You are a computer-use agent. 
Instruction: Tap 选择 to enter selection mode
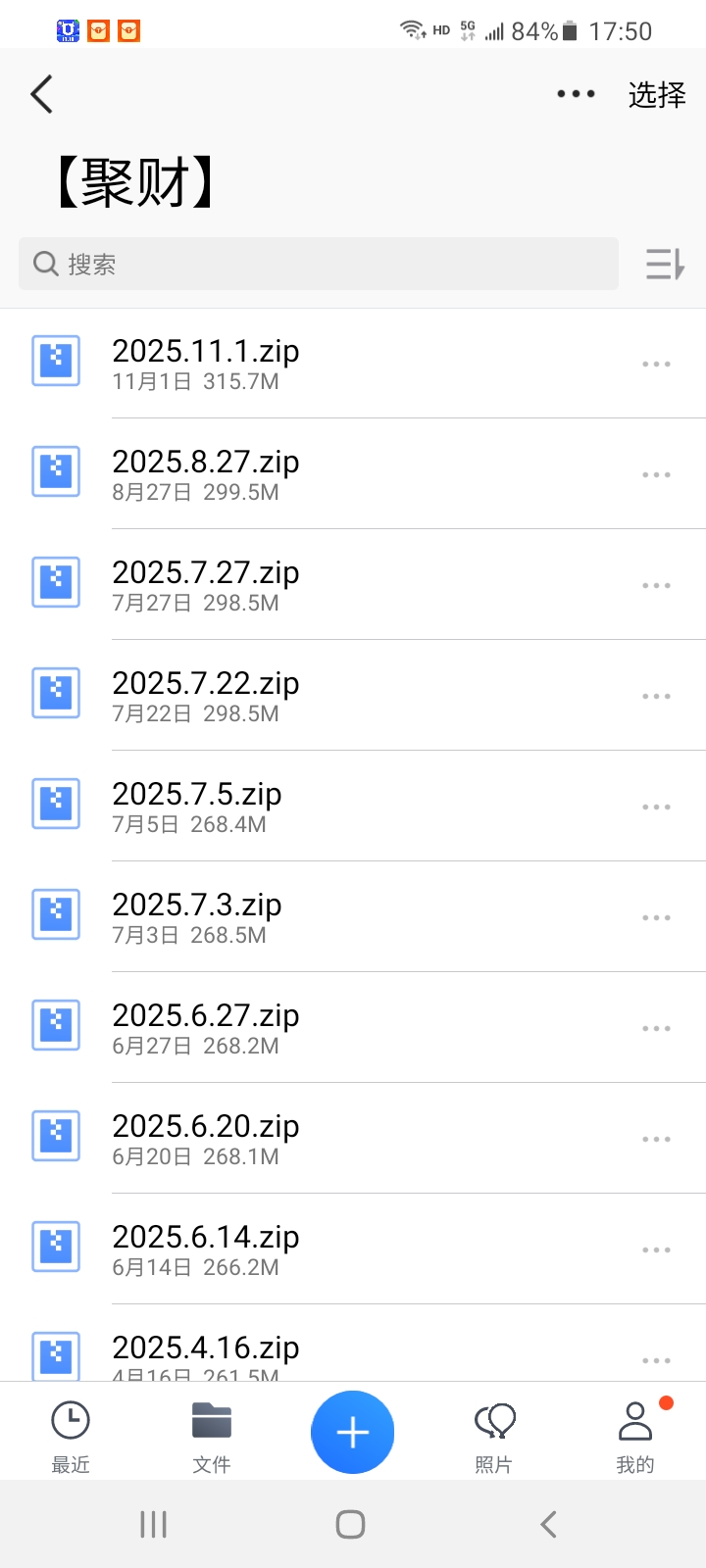(x=655, y=94)
